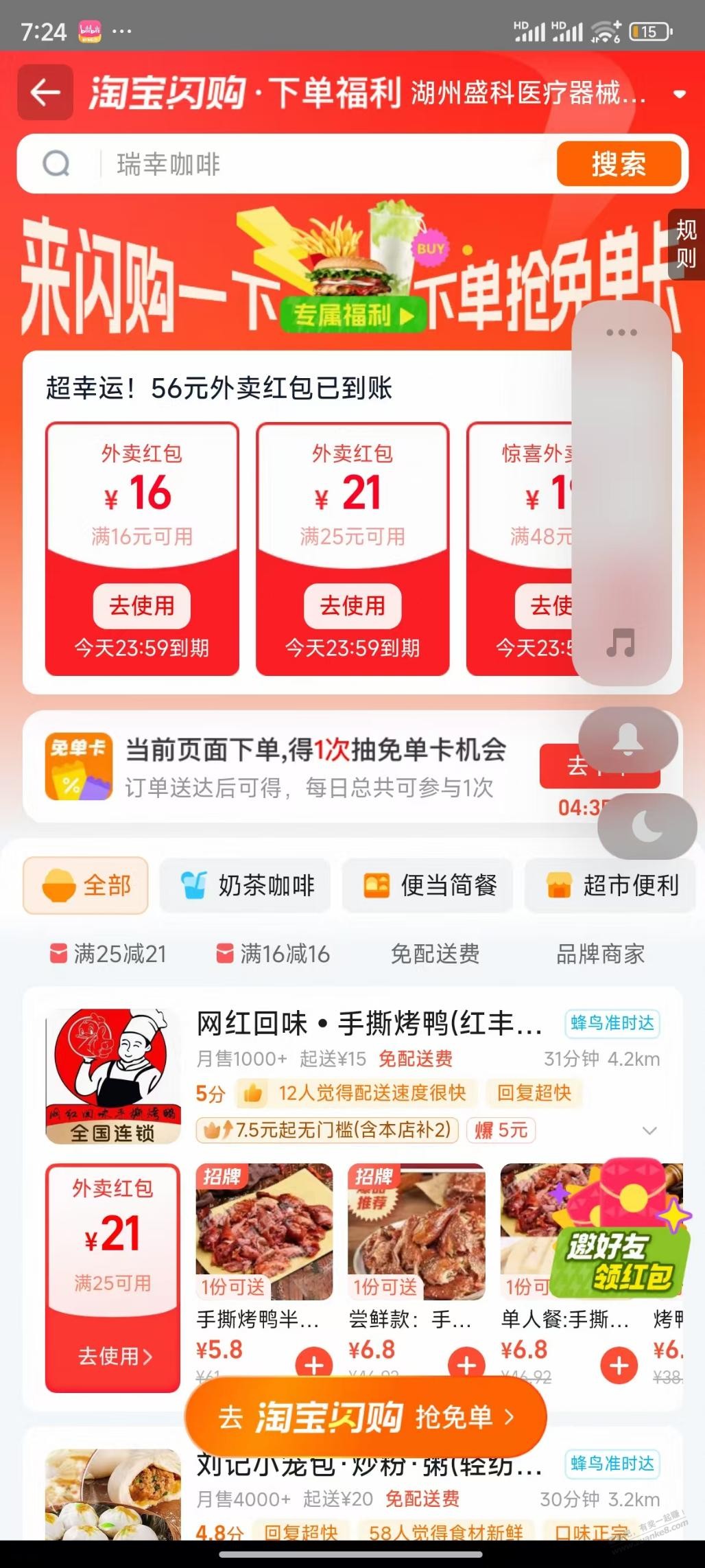Select the 全部 category tab

[x=86, y=885]
